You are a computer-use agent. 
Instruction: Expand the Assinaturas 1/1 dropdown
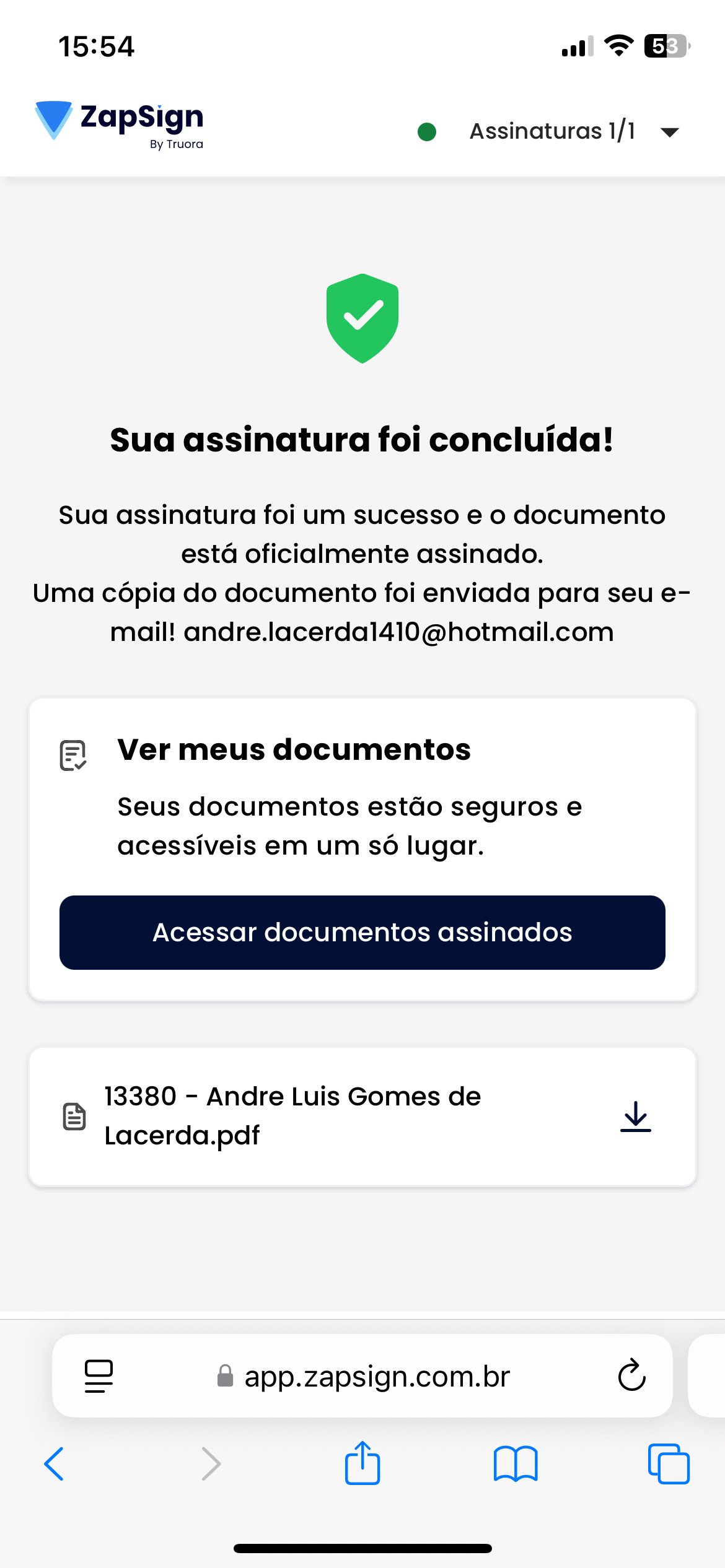click(x=669, y=132)
